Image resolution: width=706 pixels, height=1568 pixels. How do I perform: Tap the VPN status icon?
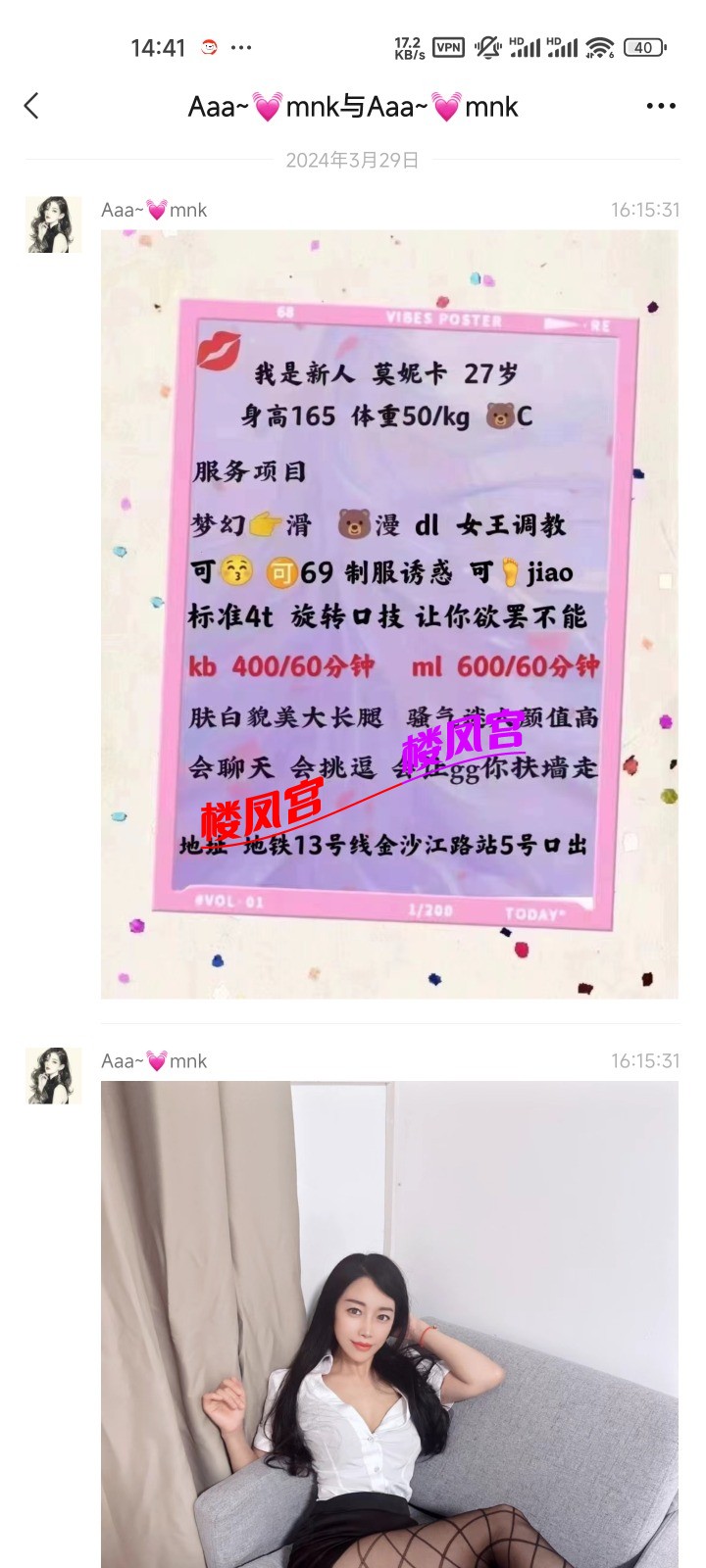[446, 46]
